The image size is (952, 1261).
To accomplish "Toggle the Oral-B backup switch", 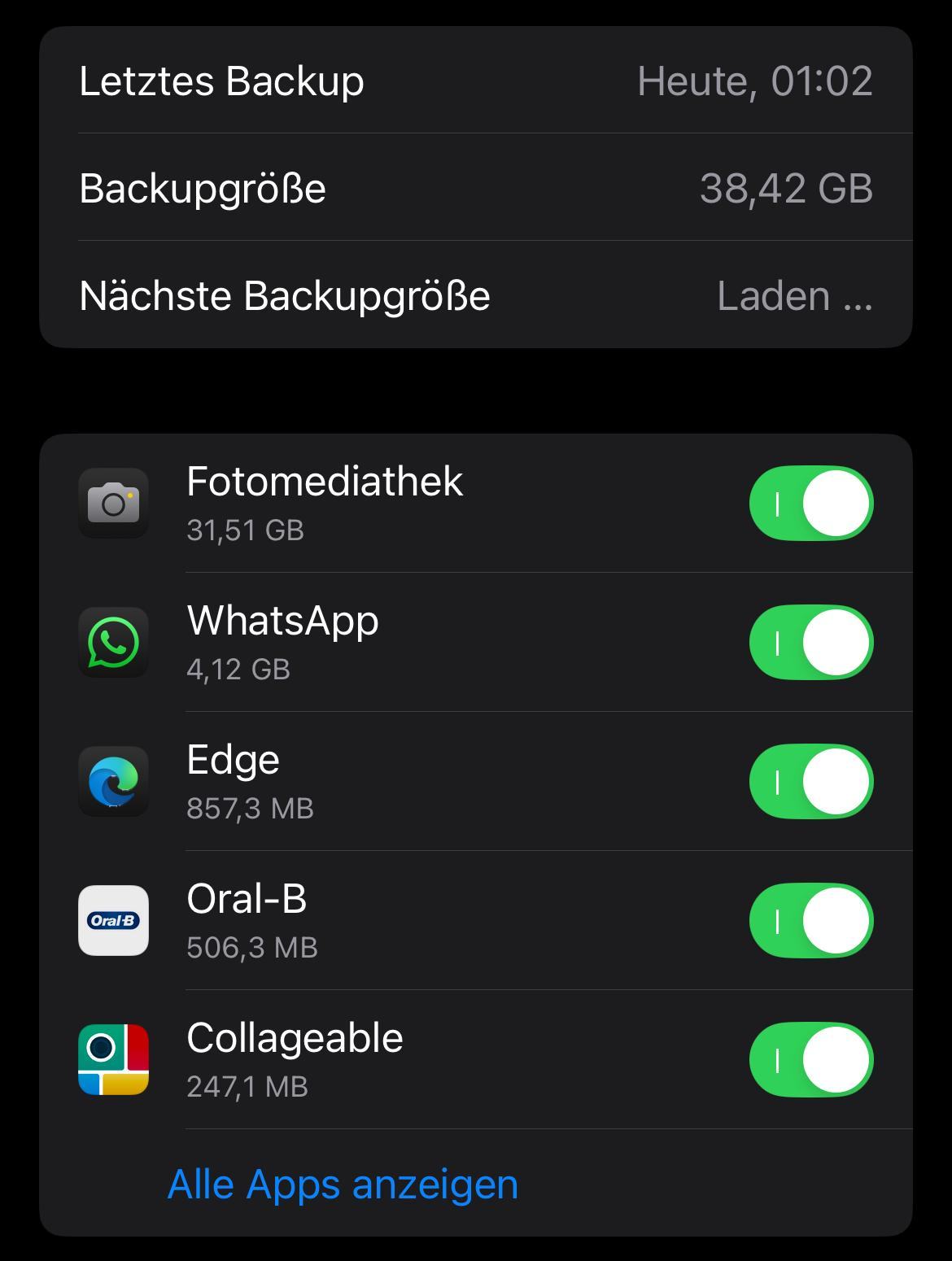I will coord(810,921).
